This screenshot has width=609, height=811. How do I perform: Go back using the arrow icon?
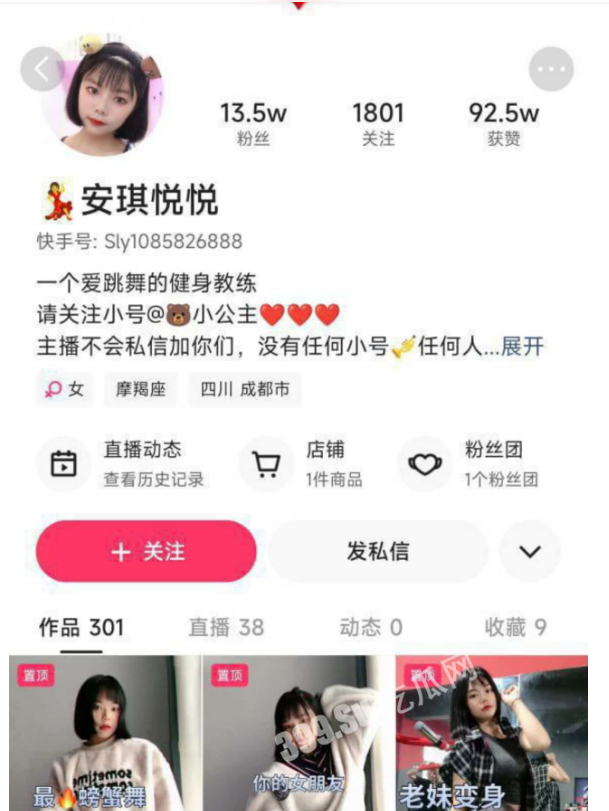tap(42, 69)
